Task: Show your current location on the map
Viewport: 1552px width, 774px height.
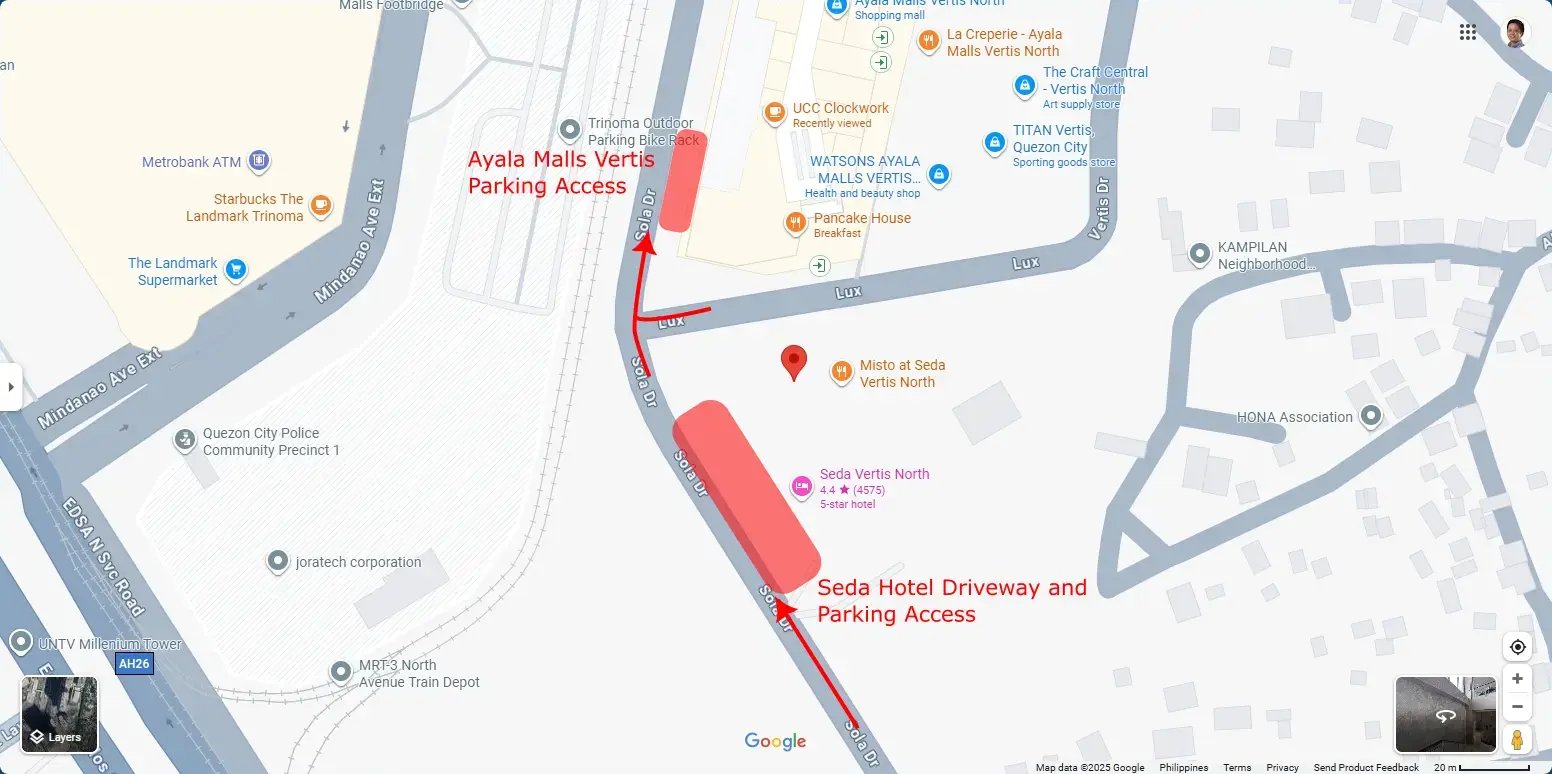Action: (x=1517, y=647)
